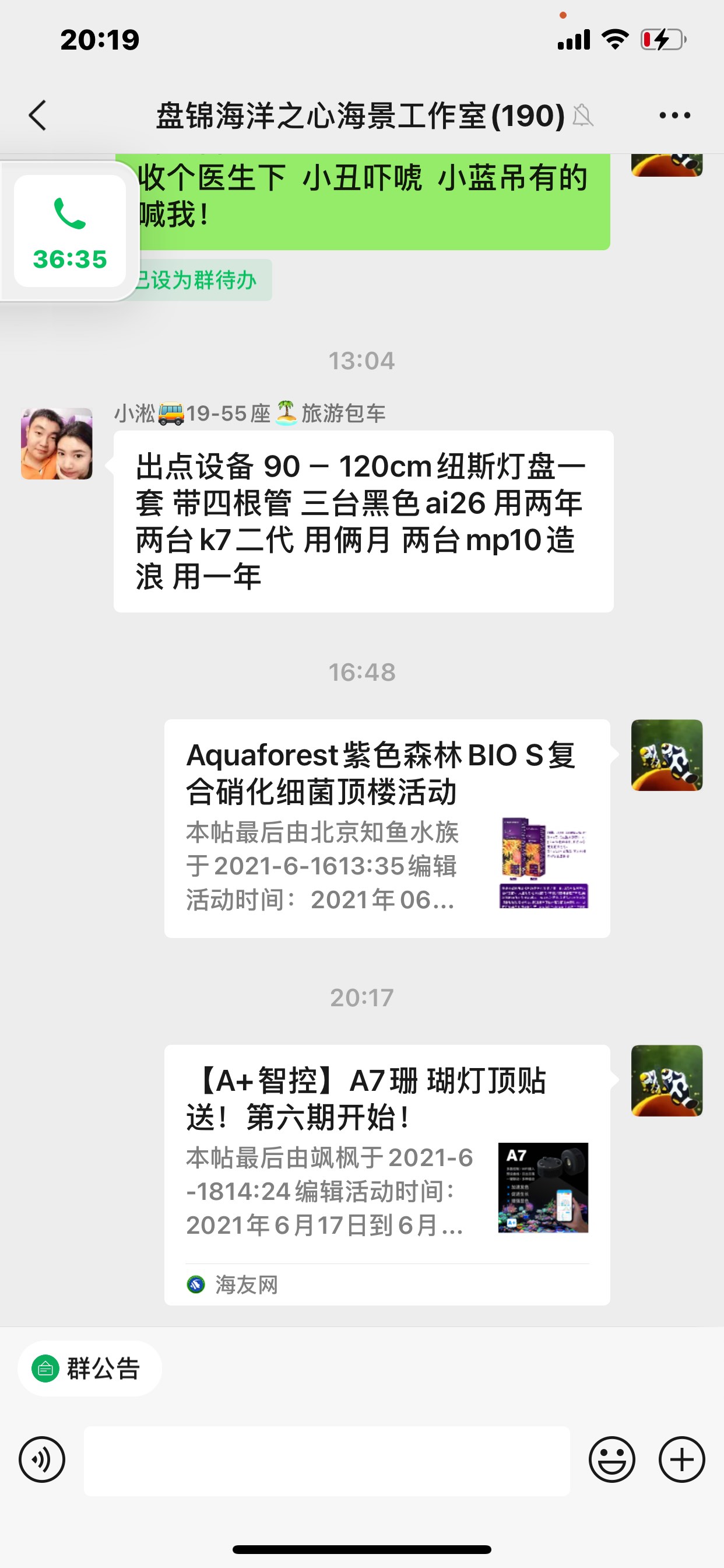The image size is (724, 1568).
Task: View the 群公告 group announcement
Action: [x=90, y=1369]
